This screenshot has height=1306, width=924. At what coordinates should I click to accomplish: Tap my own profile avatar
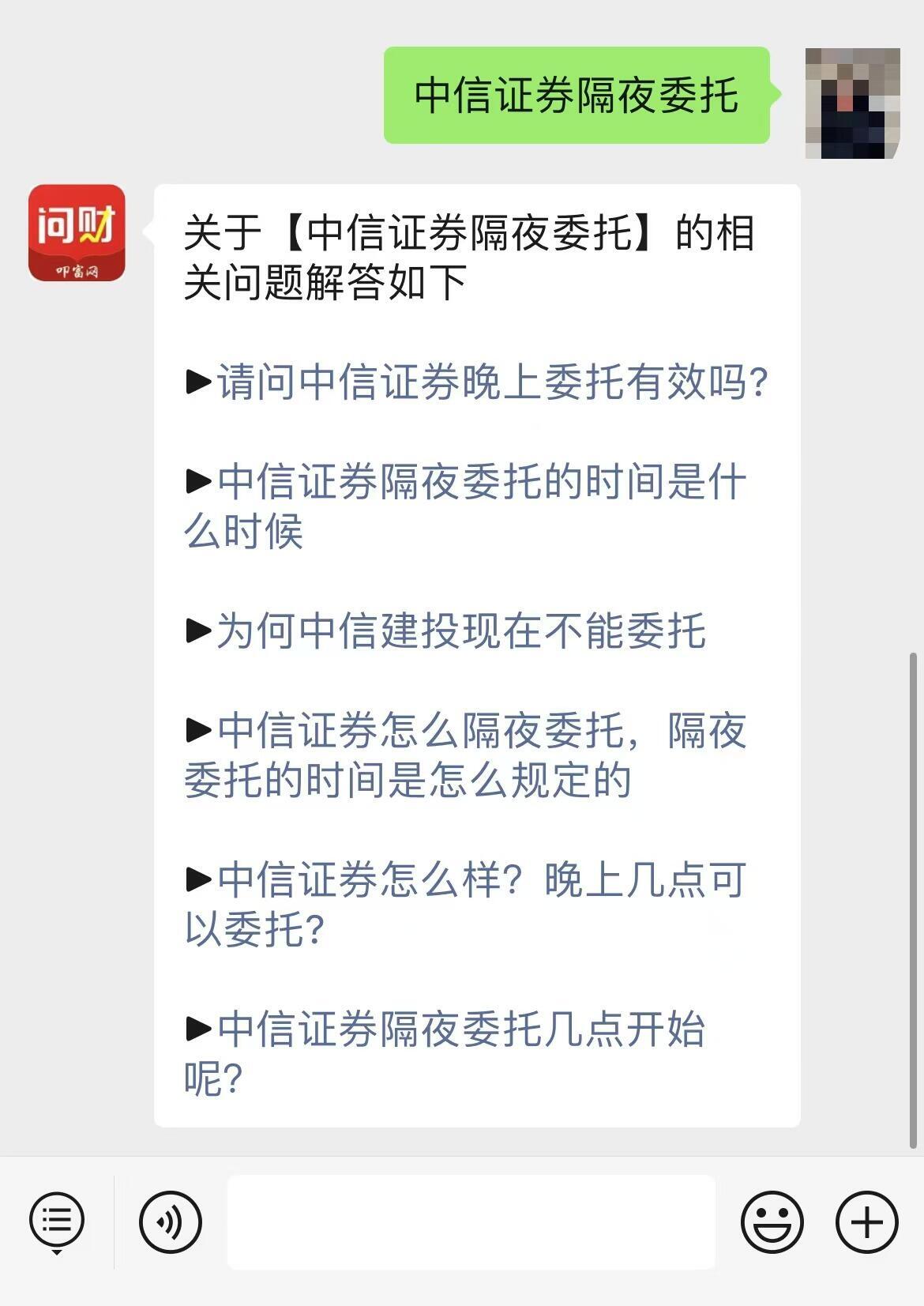(852, 103)
